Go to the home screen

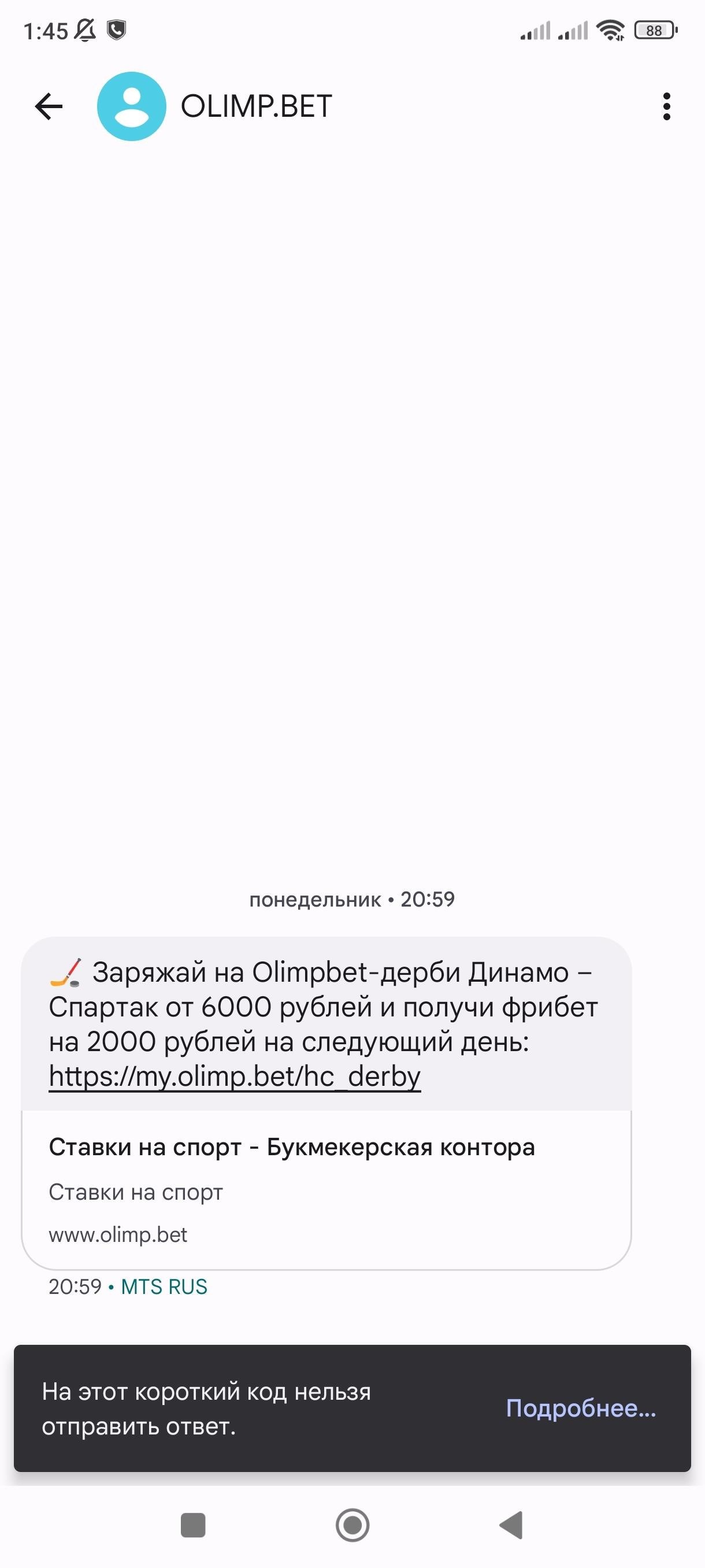[353, 1525]
